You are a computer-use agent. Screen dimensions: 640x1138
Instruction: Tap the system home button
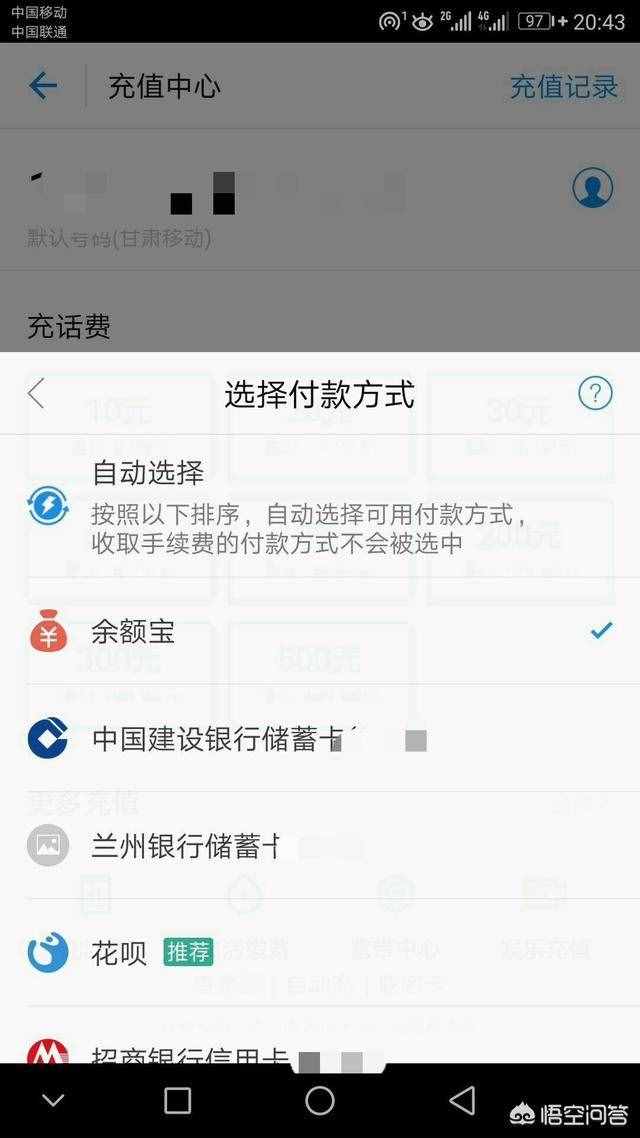(x=320, y=1101)
